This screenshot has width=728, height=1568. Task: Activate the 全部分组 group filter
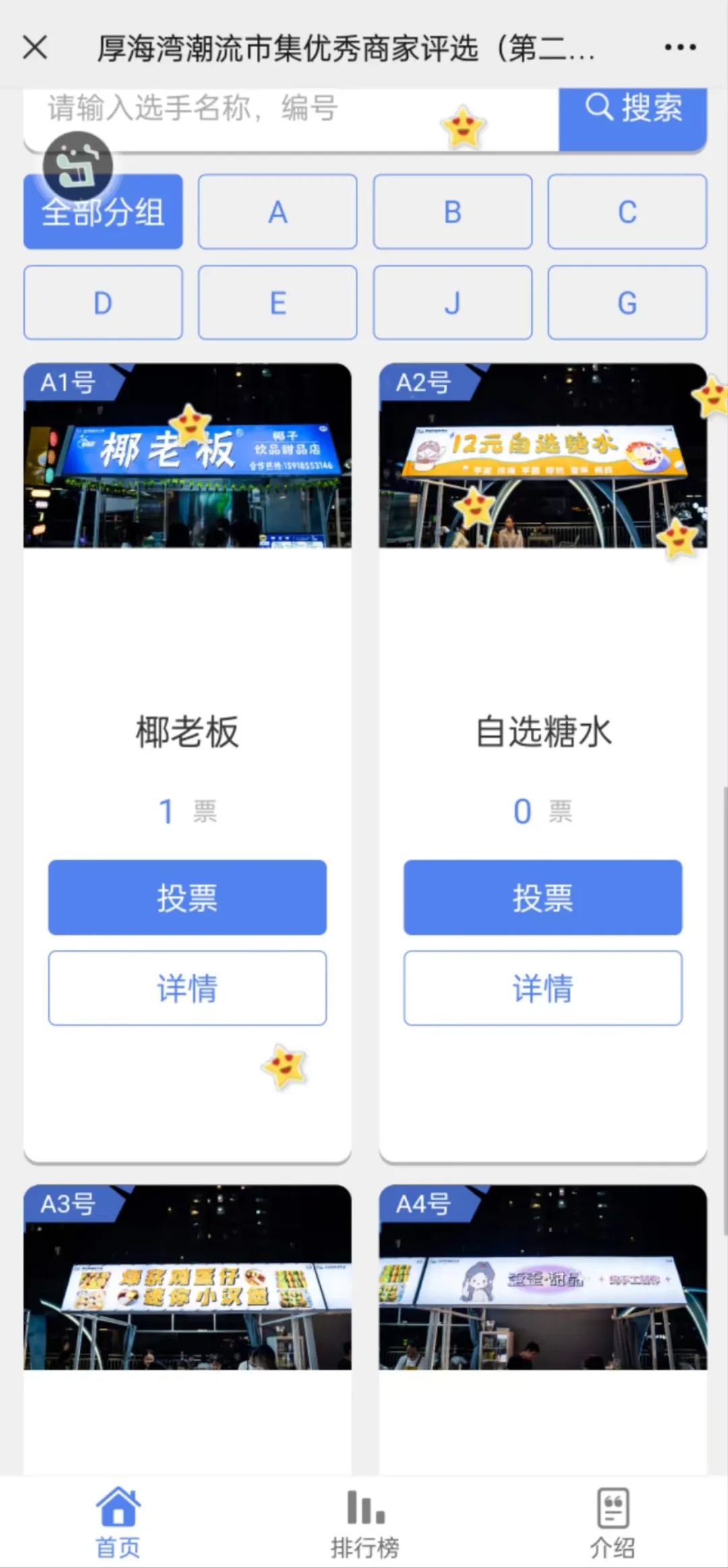click(x=102, y=211)
